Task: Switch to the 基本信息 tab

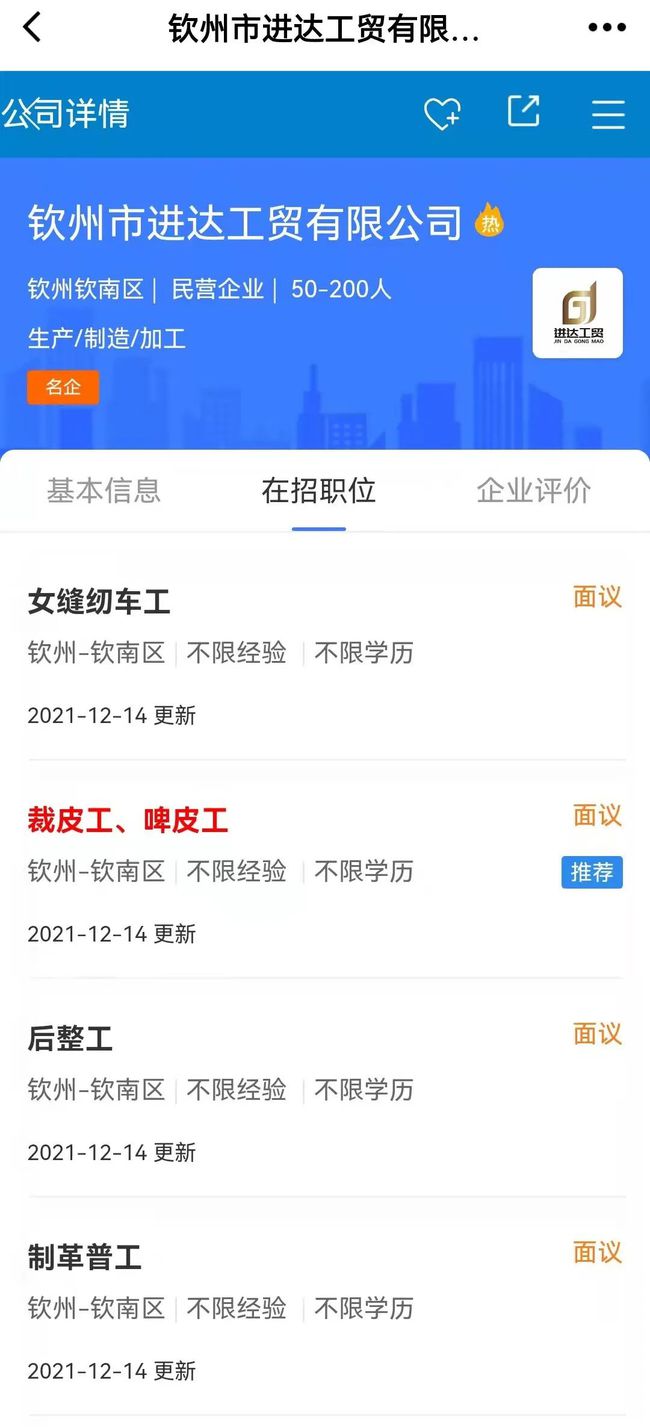Action: pyautogui.click(x=104, y=491)
